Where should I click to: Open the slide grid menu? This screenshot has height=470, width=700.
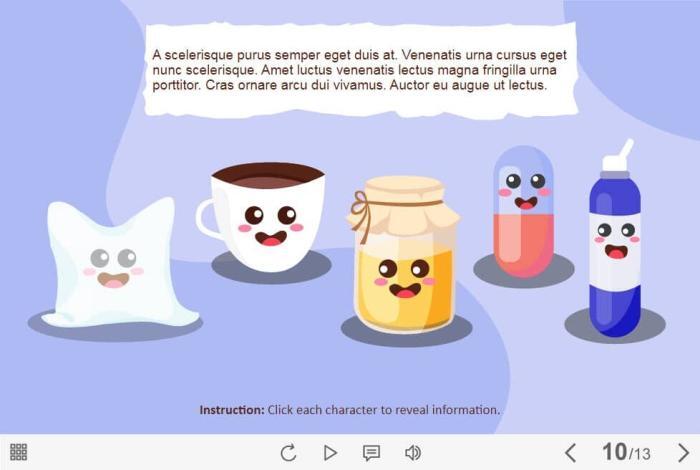tap(18, 452)
